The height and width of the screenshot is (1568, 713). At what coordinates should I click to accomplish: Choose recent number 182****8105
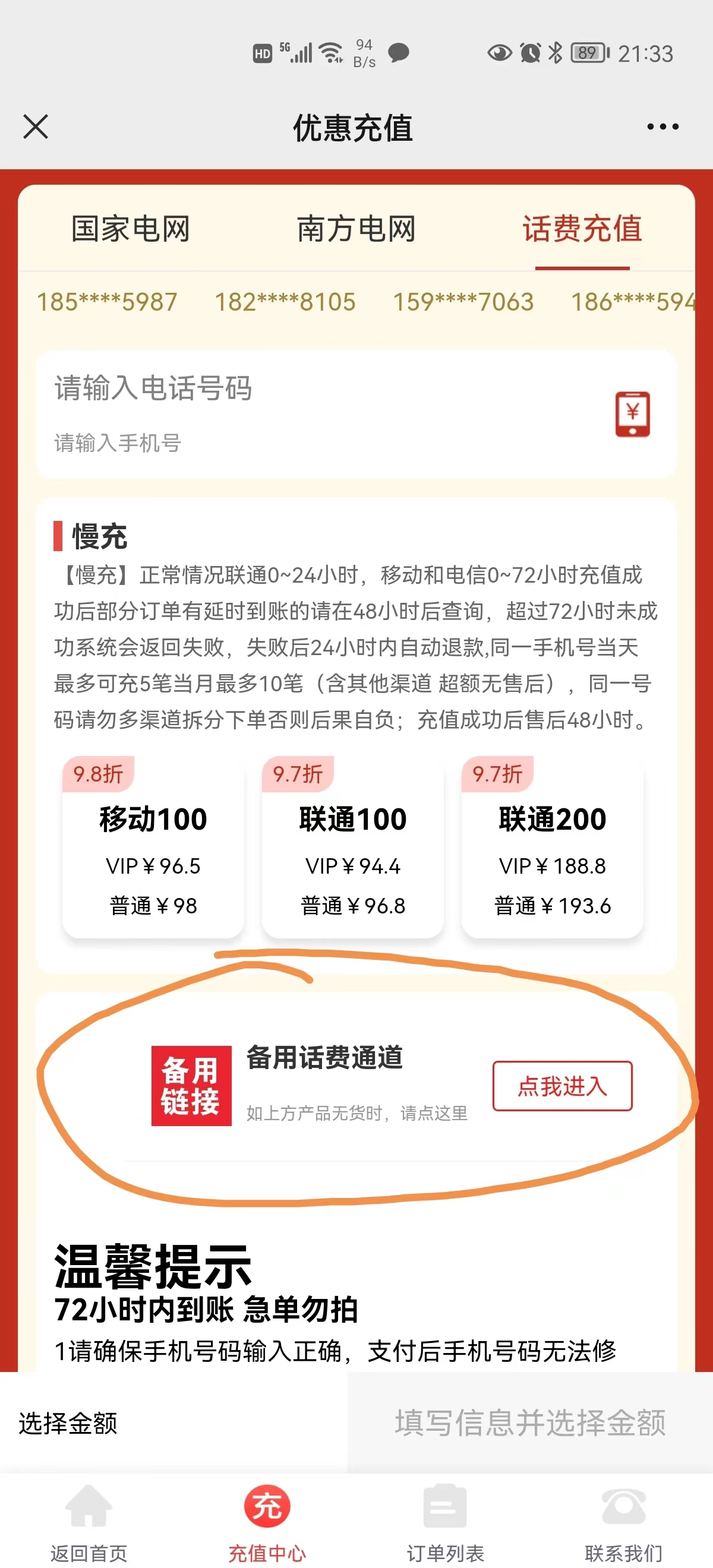click(x=285, y=302)
